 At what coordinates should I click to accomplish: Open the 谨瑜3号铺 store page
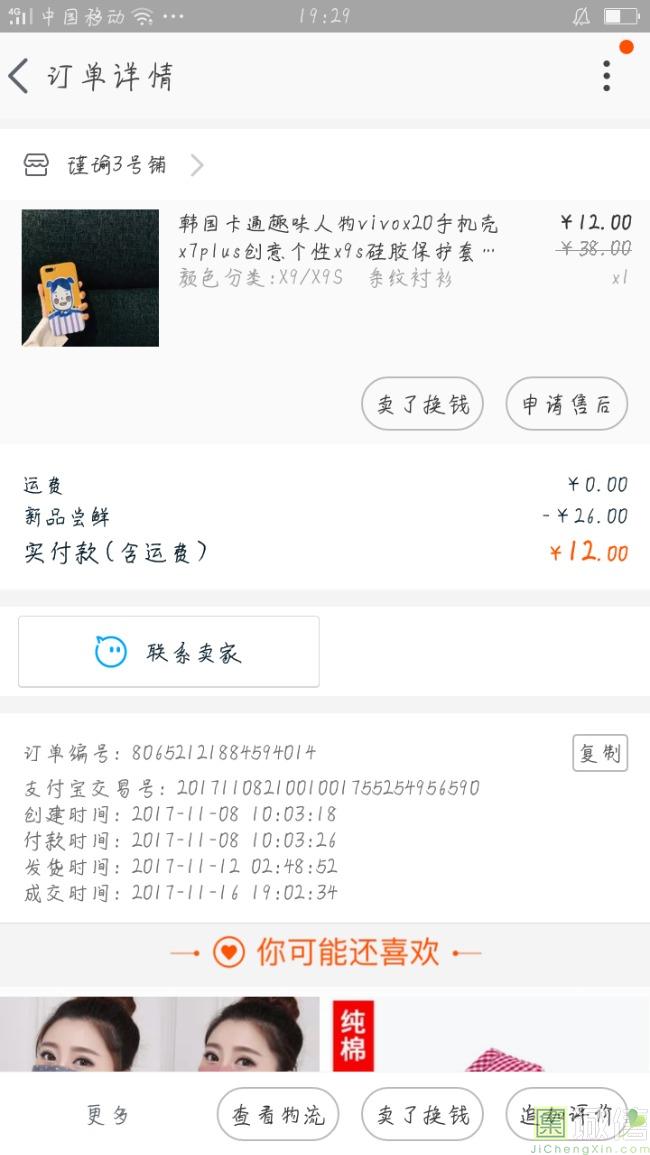[x=116, y=165]
